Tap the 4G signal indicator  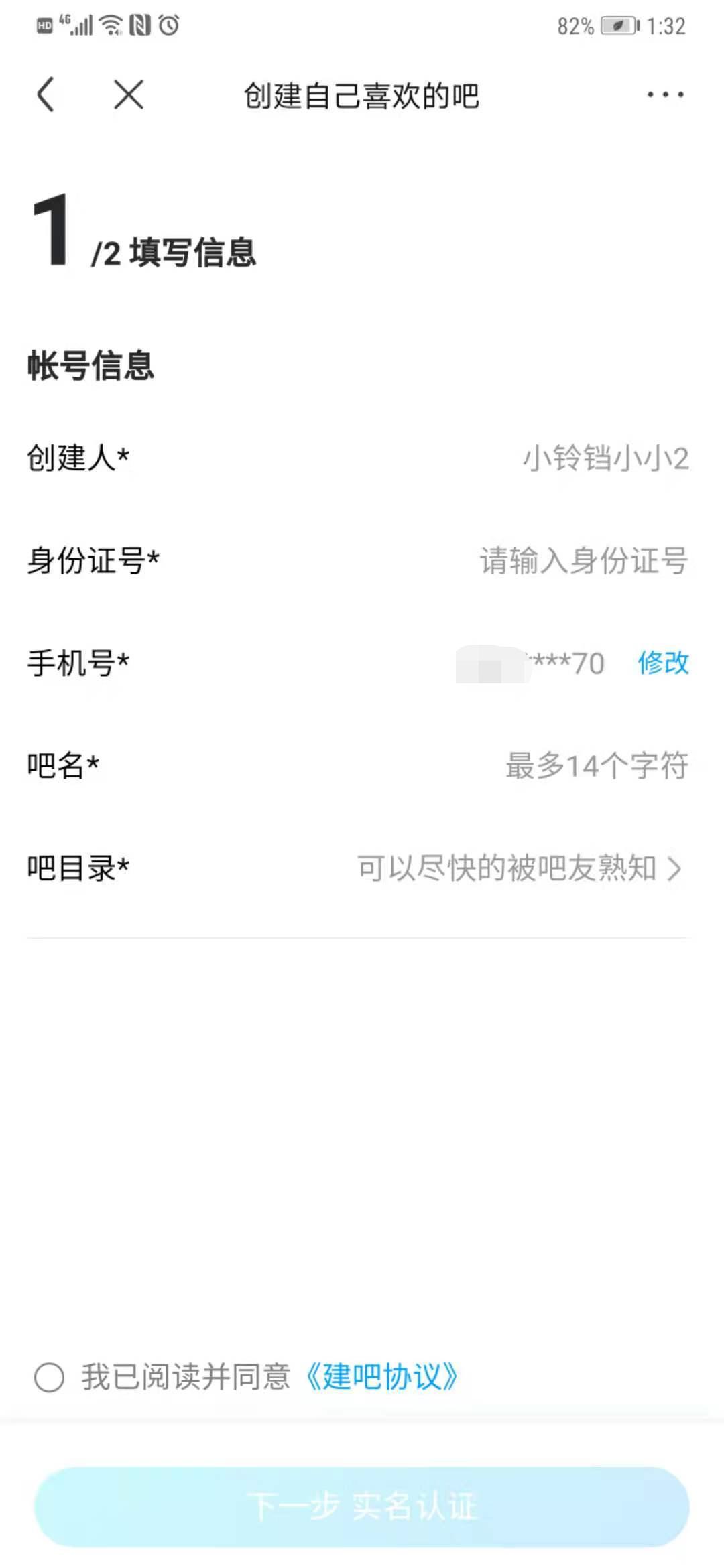pos(76,25)
